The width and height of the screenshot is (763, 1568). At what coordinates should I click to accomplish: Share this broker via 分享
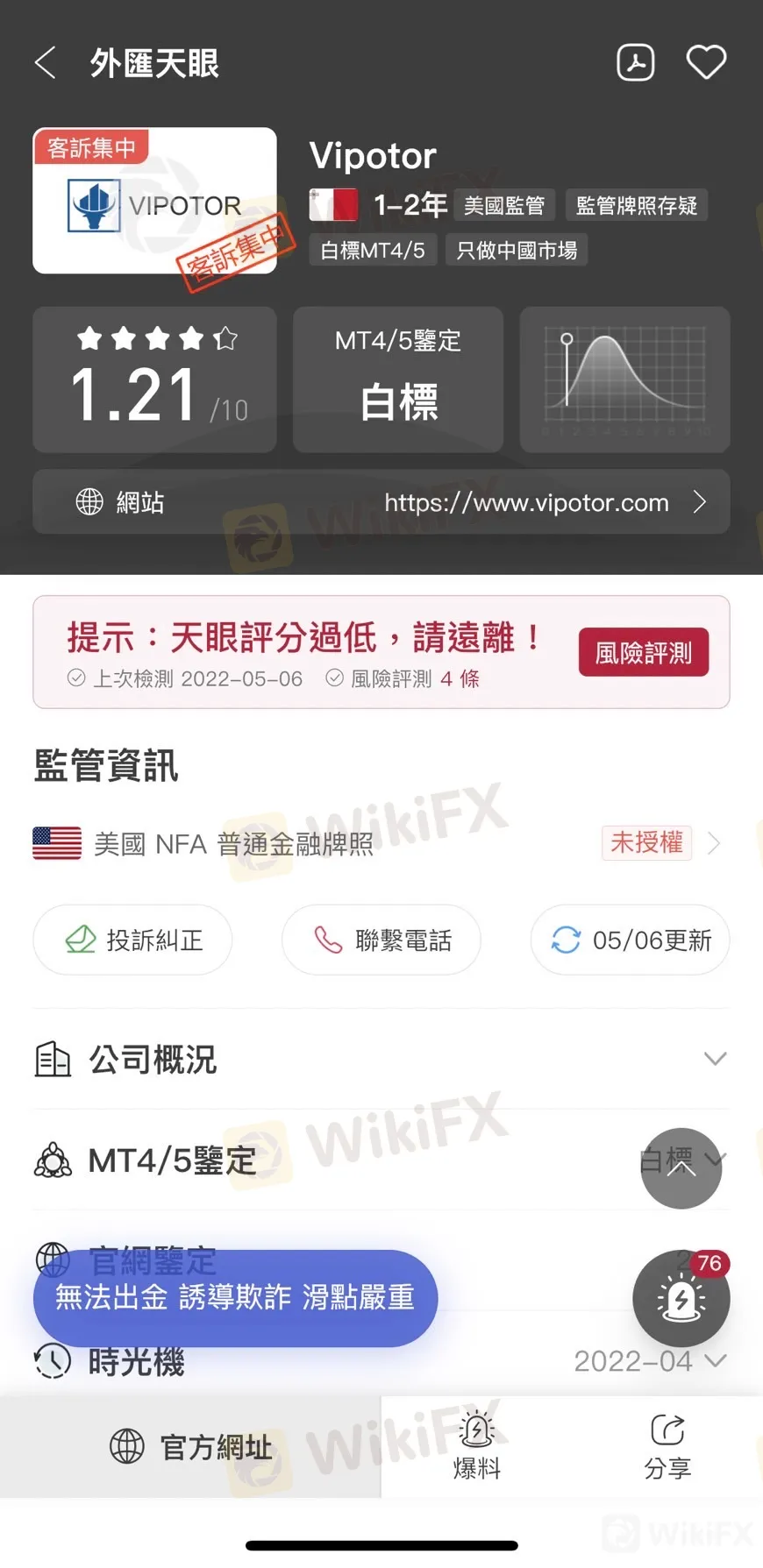tap(667, 1447)
